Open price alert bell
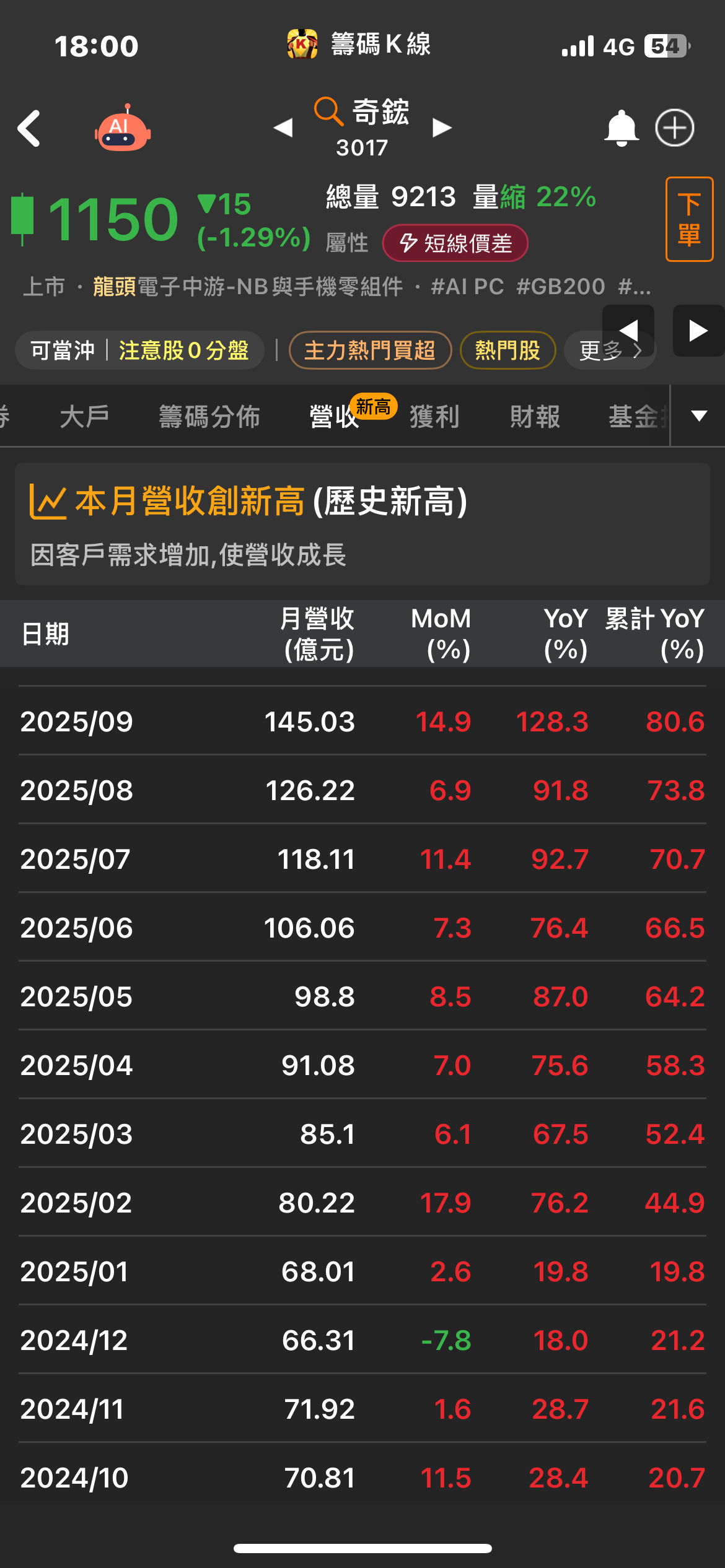 [x=621, y=128]
